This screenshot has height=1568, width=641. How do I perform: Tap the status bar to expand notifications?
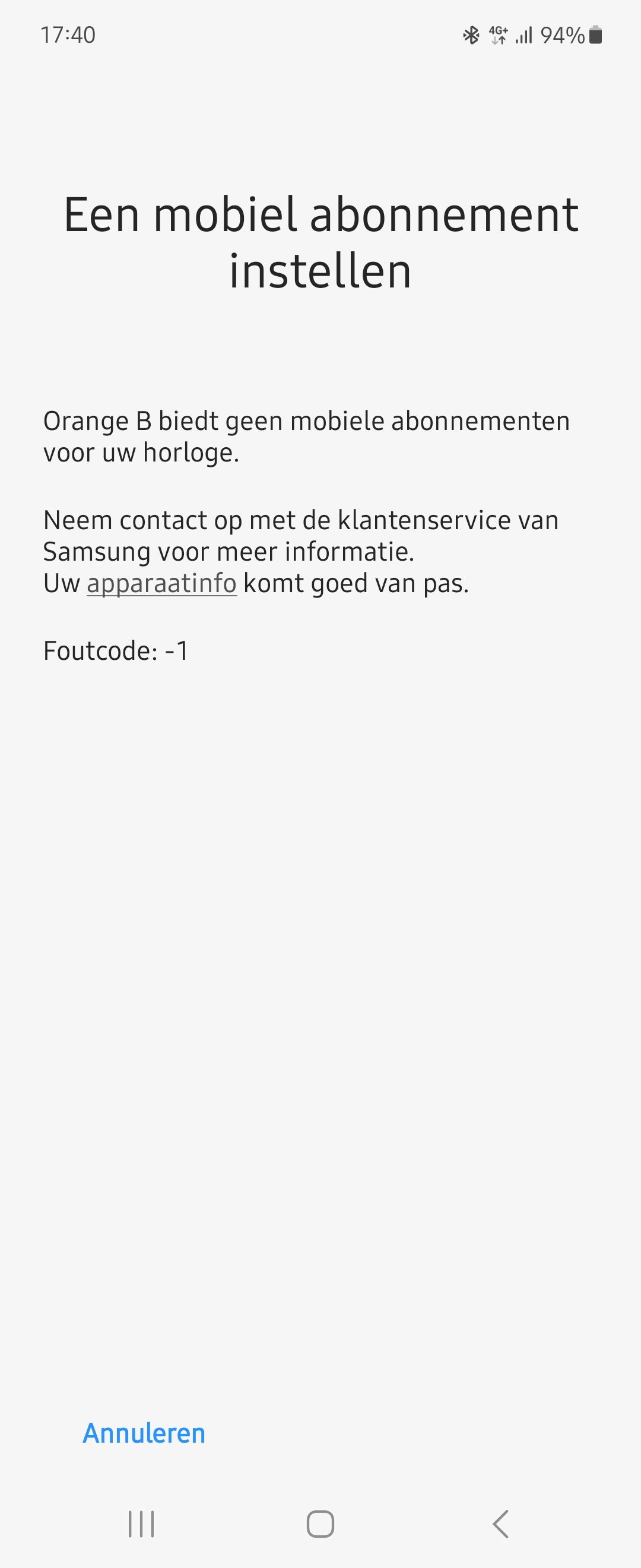pos(320,36)
